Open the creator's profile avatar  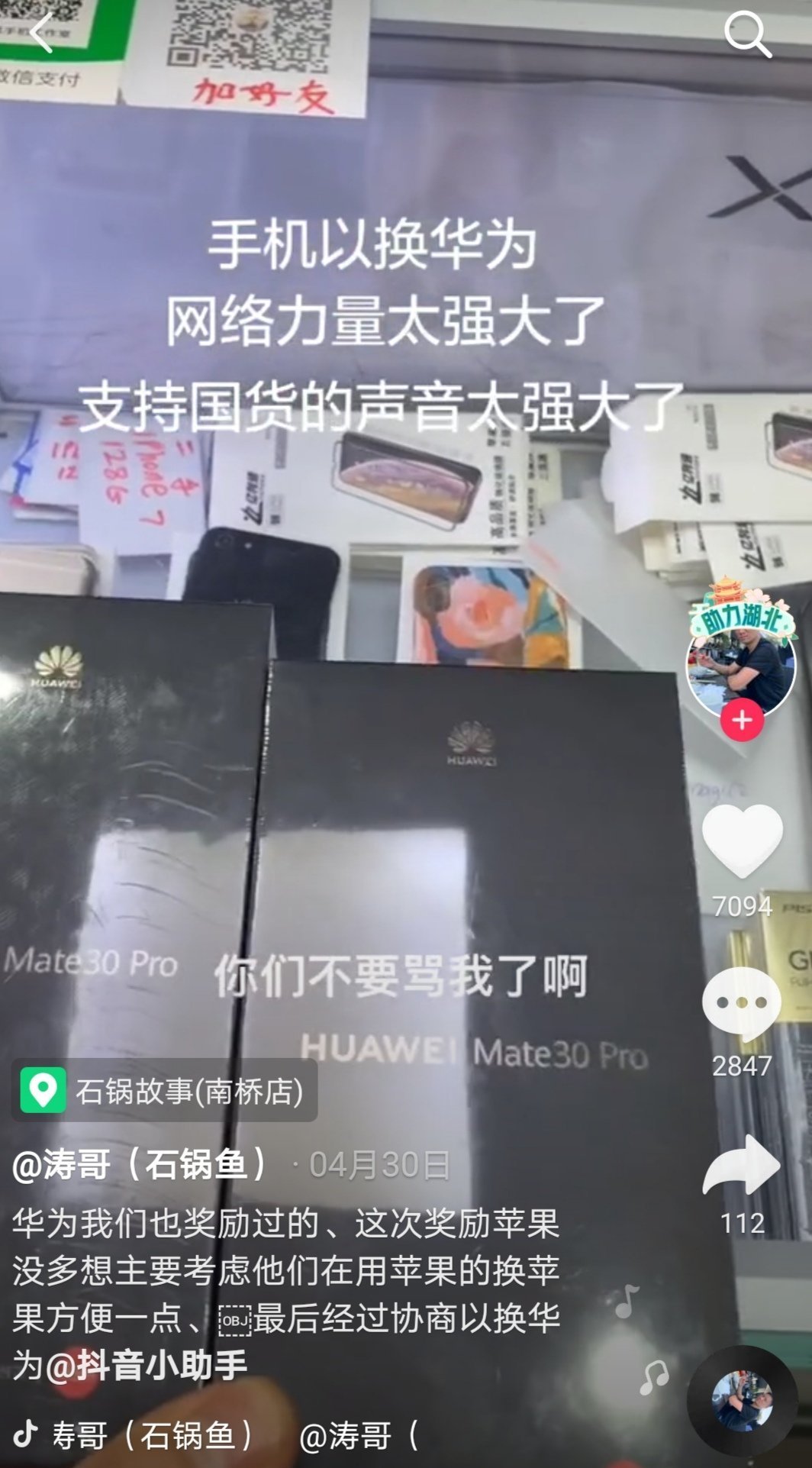[741, 663]
